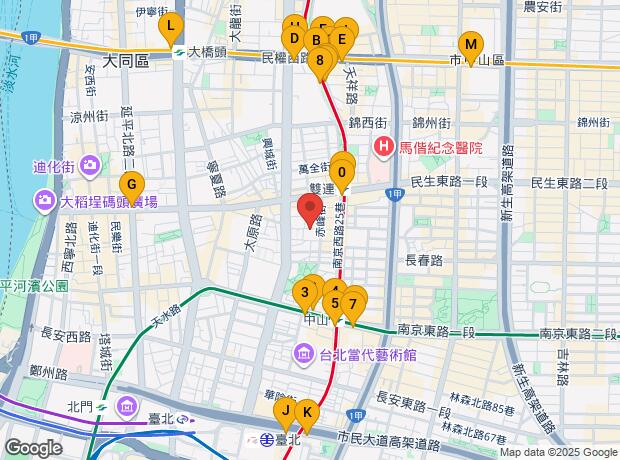Open the marker numbered 3

305,293
